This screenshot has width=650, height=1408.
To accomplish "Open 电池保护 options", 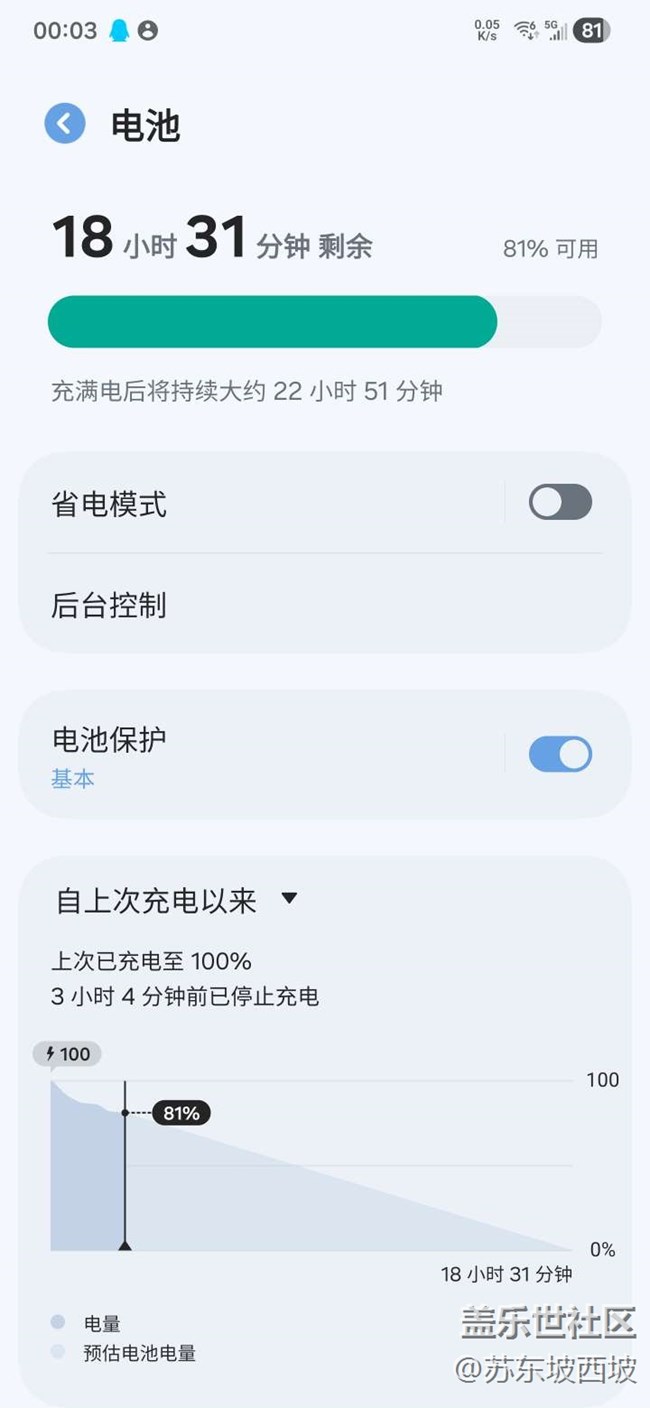I will click(260, 754).
